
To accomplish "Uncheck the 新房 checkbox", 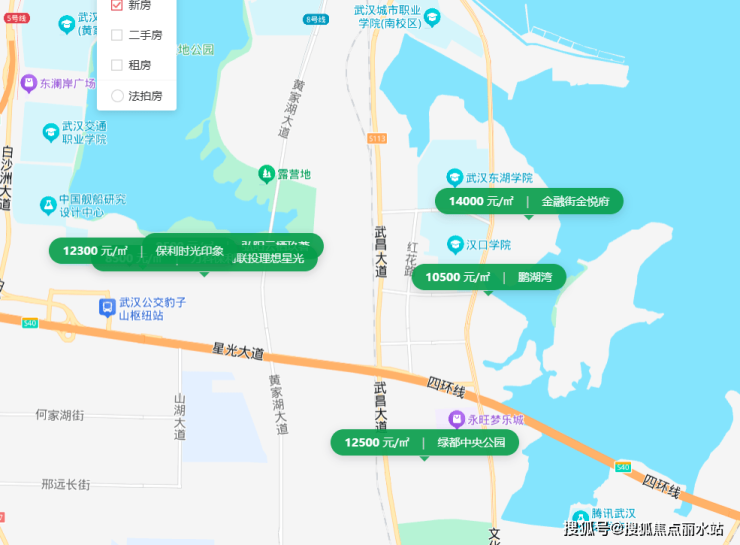I will point(117,5).
